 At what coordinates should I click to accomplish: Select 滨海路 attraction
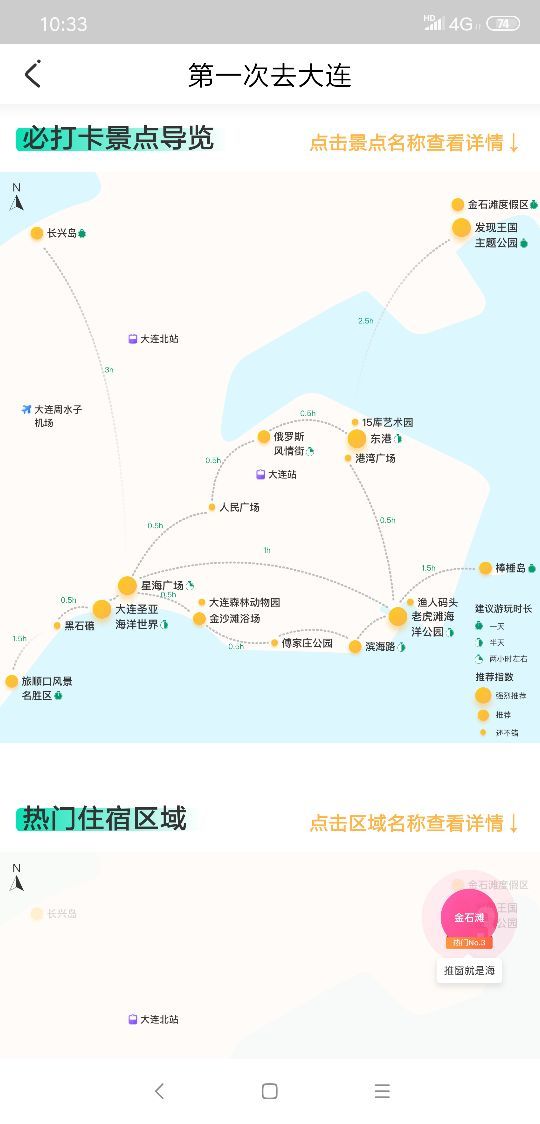click(x=380, y=647)
